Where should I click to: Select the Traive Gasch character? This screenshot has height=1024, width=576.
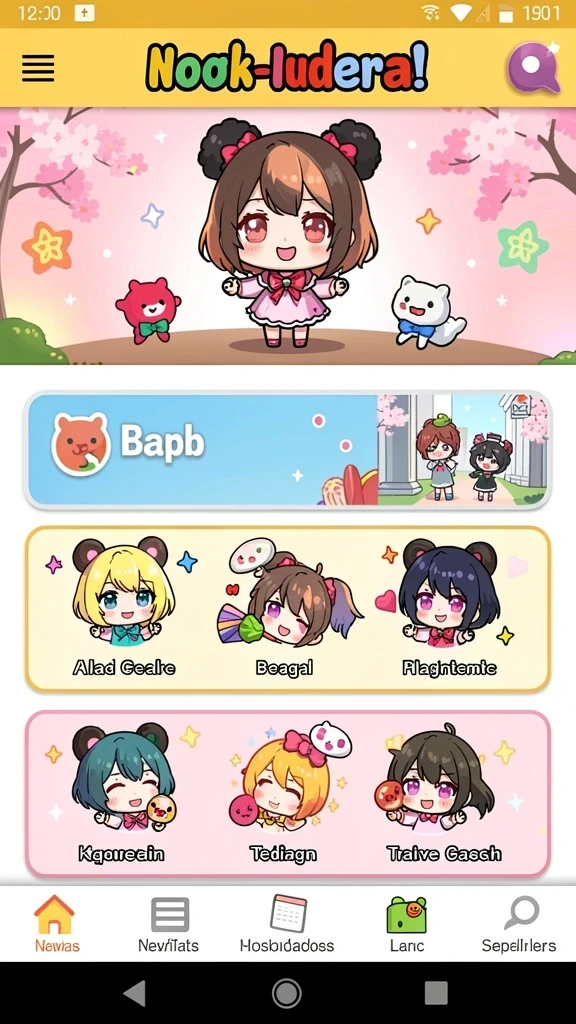[x=444, y=793]
